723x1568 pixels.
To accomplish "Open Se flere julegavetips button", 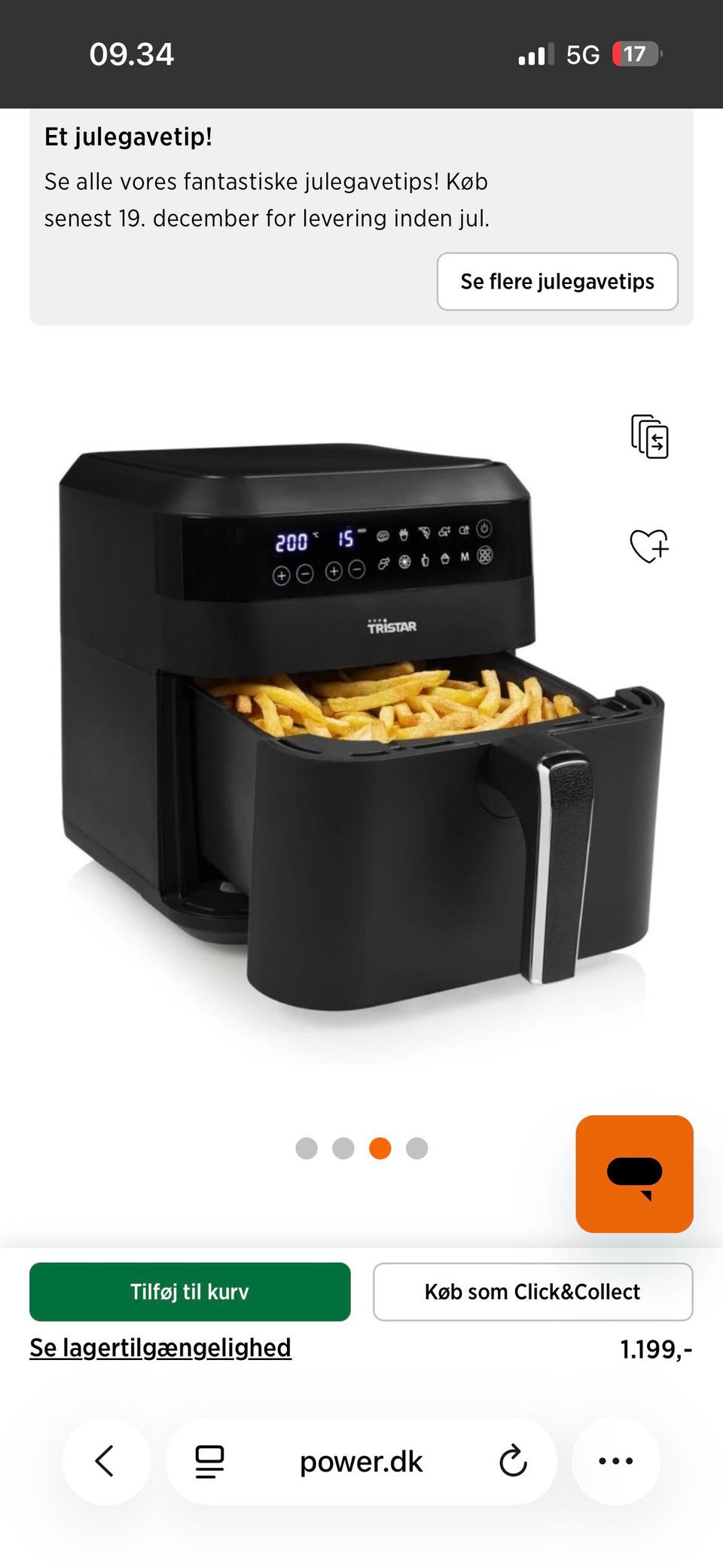I will pyautogui.click(x=557, y=281).
